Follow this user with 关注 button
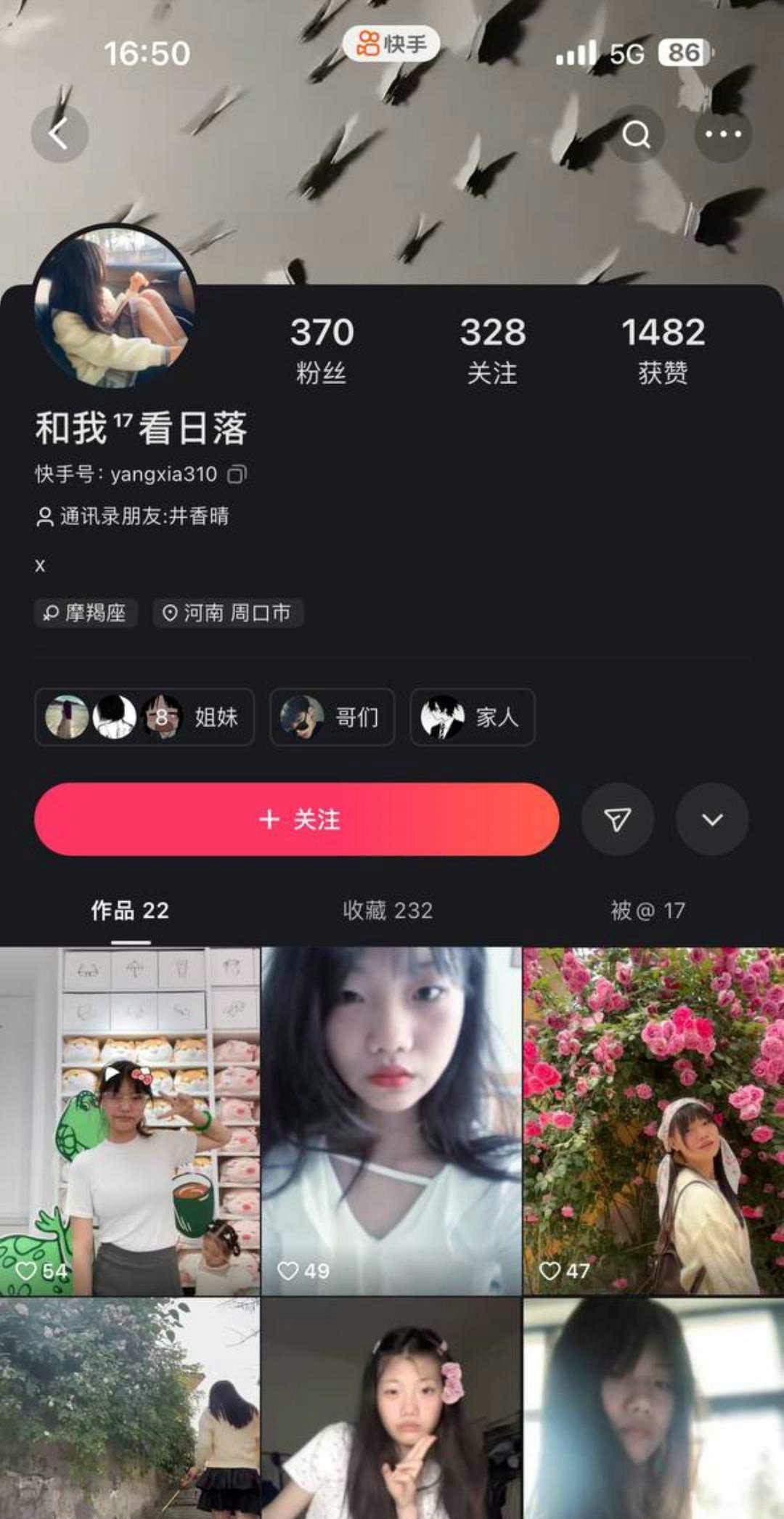Viewport: 784px width, 1519px height. click(x=297, y=819)
